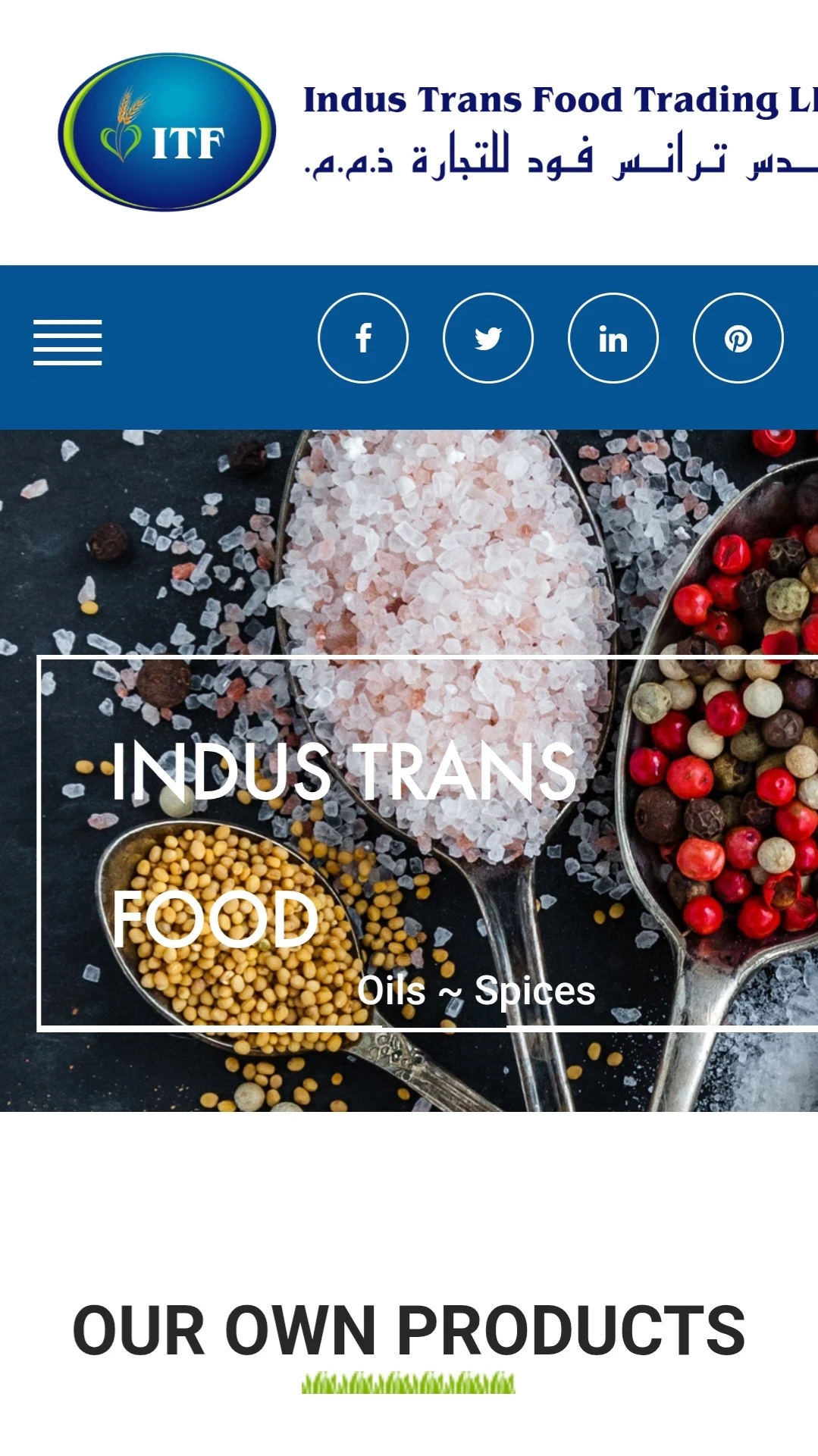
Task: Click the LinkedIn 'in' circle icon
Action: coord(613,339)
